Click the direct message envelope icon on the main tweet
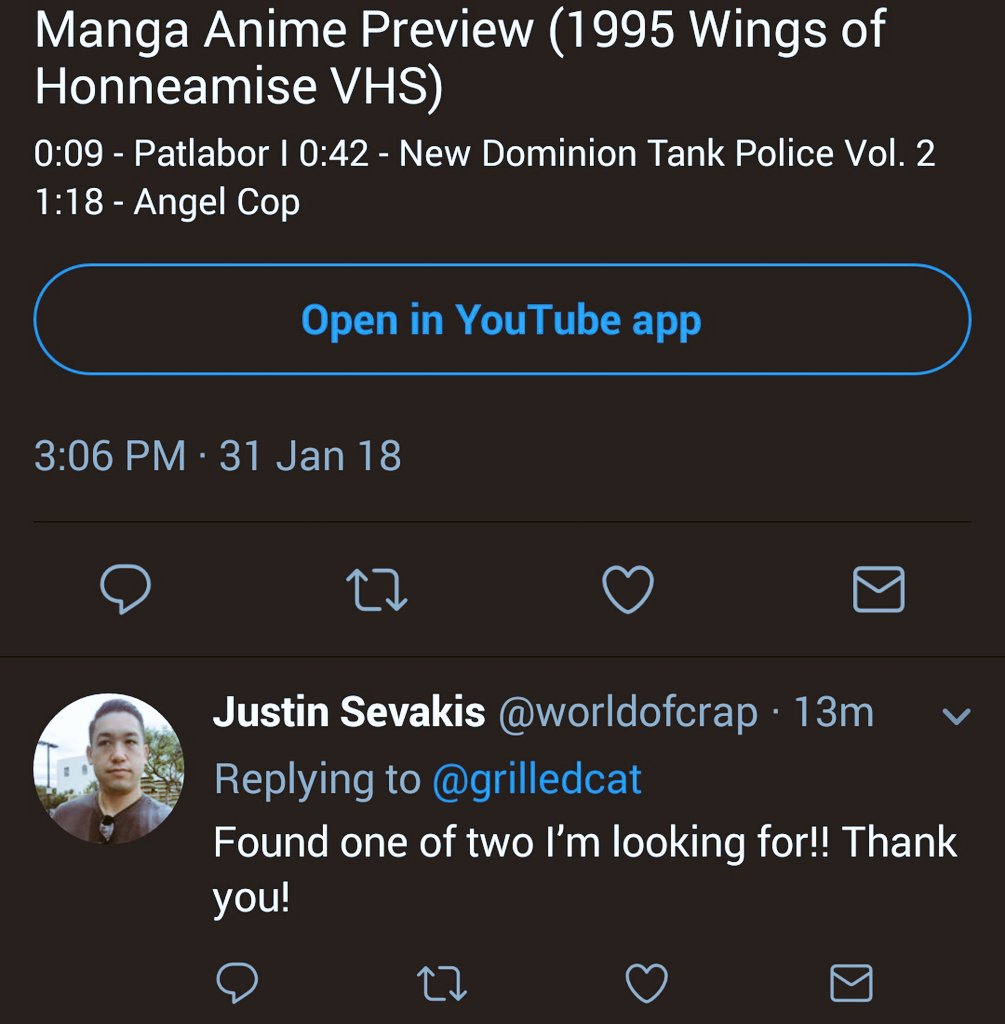Screen dimensions: 1005x1024 (x=879, y=590)
